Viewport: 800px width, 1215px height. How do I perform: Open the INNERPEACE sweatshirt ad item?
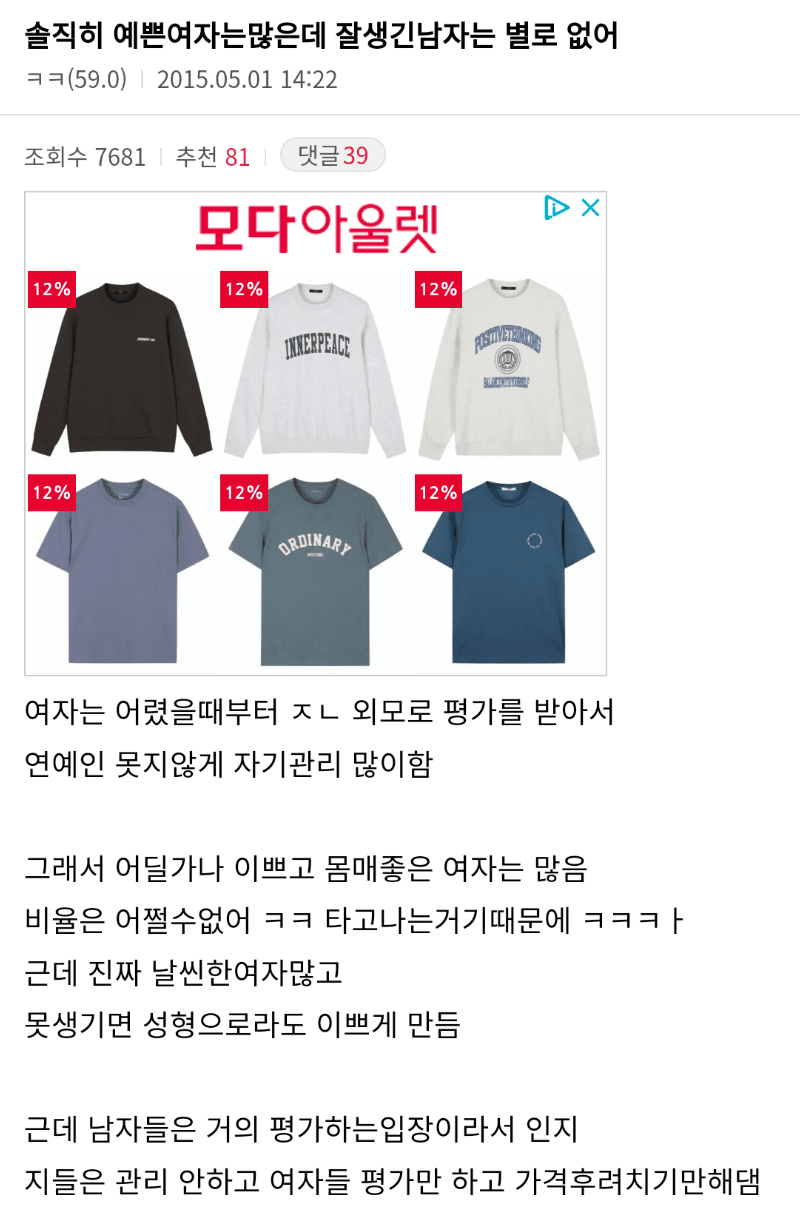click(x=316, y=368)
